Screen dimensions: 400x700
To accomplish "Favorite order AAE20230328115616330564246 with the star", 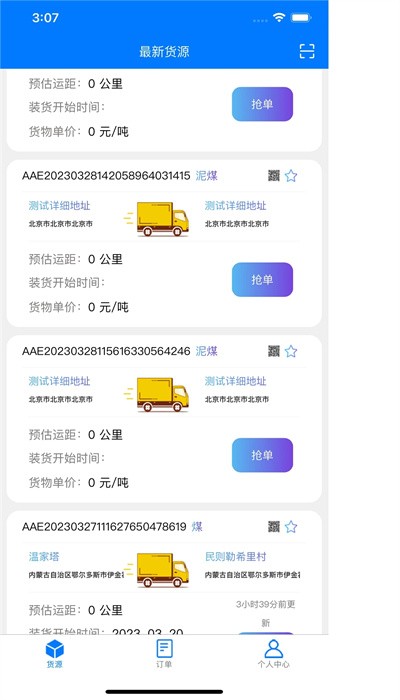I will [x=291, y=351].
